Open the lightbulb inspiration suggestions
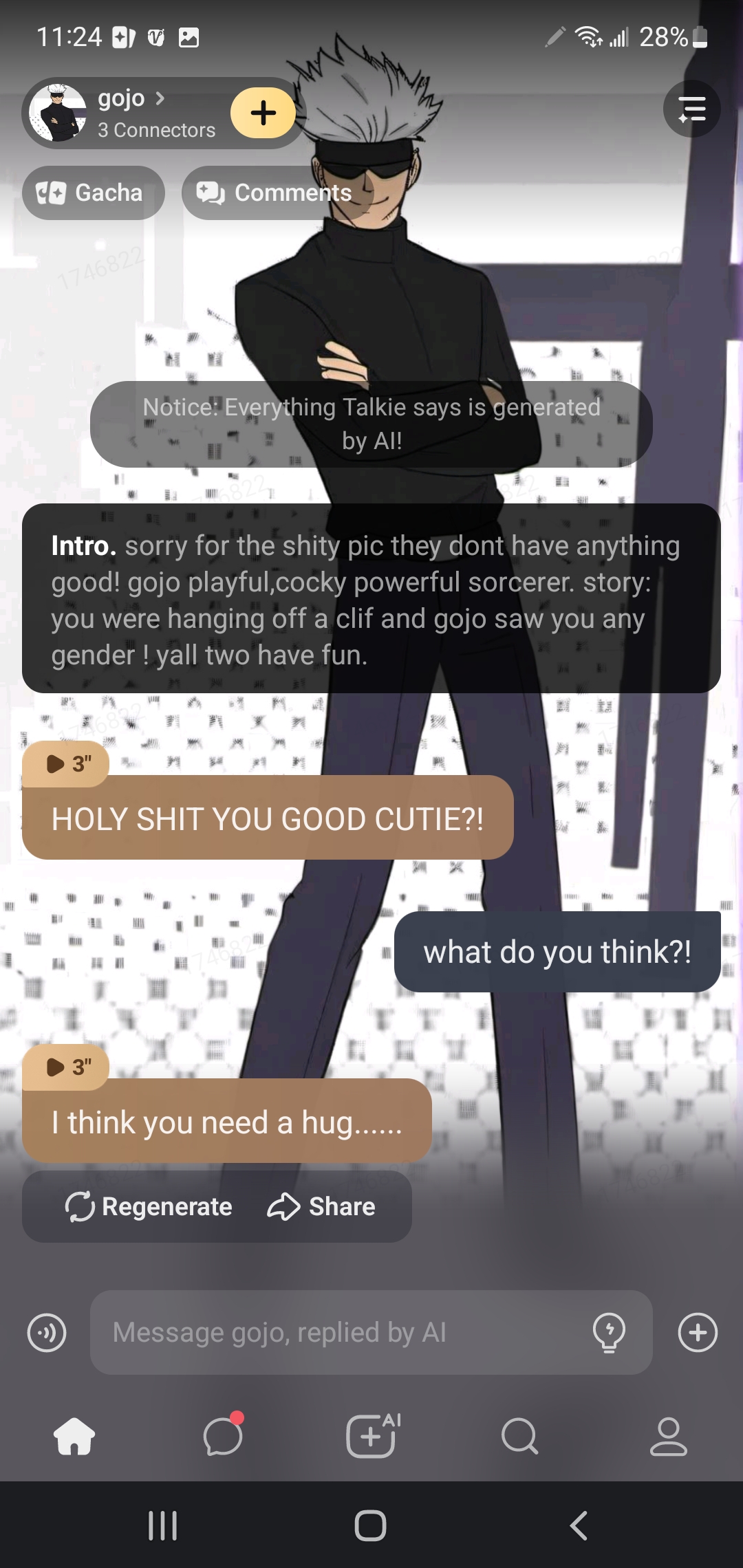 coord(609,1332)
